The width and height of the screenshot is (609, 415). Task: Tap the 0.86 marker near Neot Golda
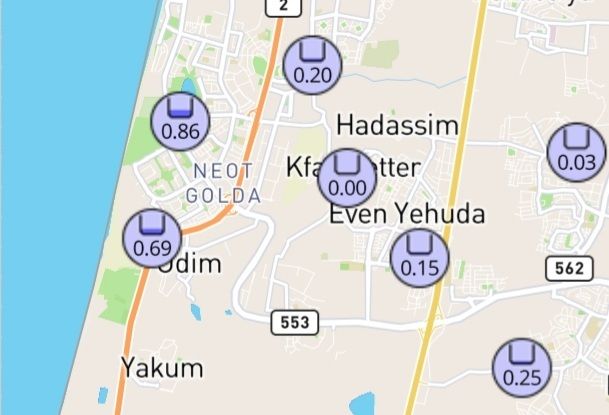tap(181, 121)
